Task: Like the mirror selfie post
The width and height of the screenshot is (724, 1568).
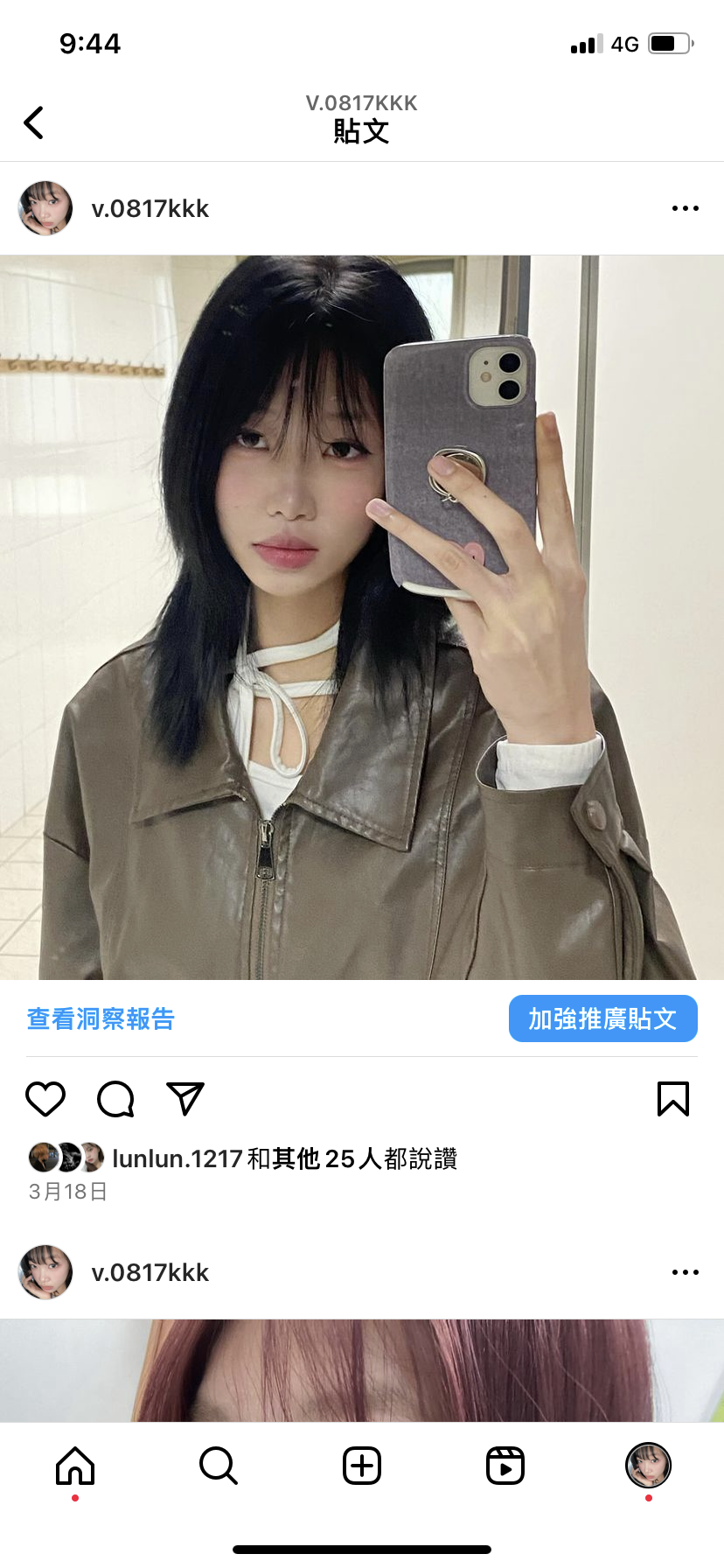Action: [45, 1099]
